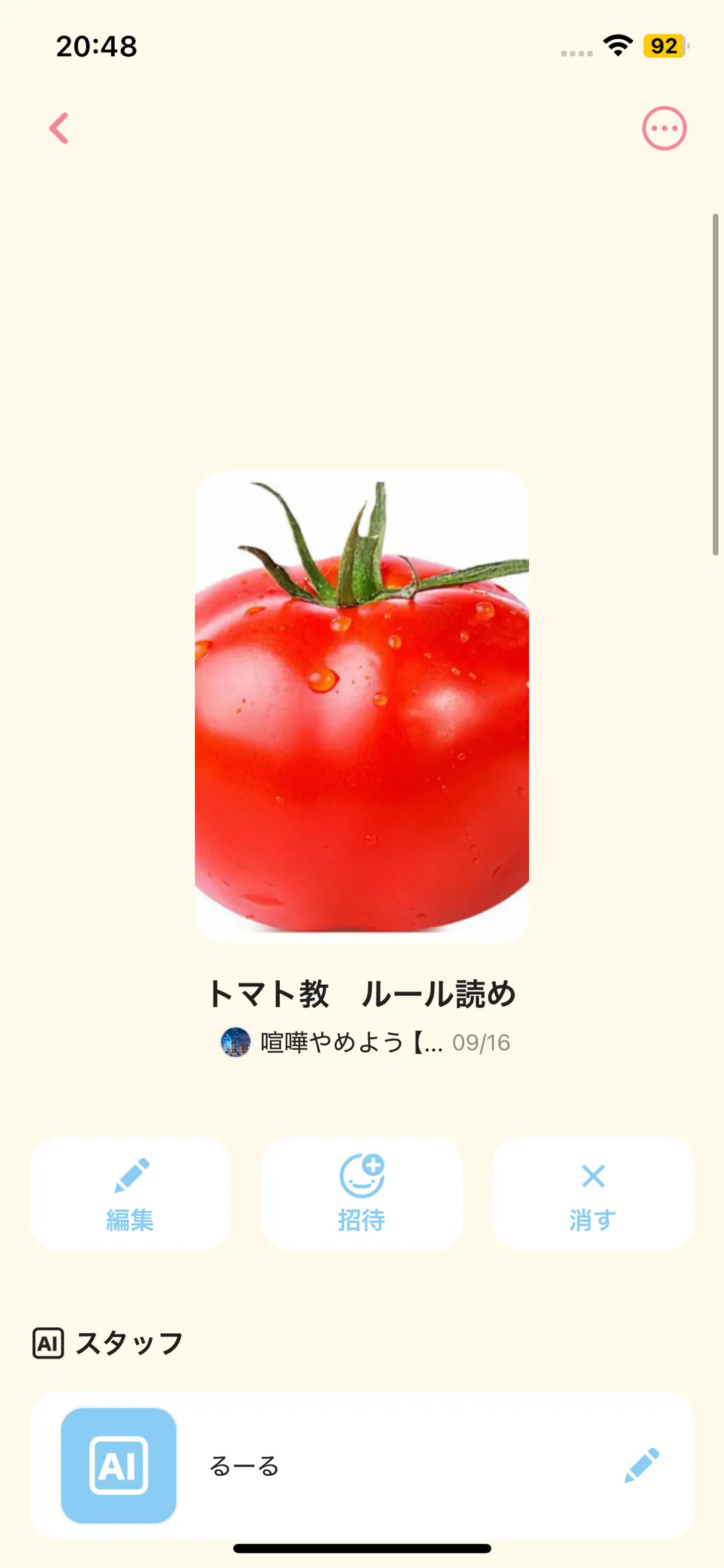Screen dimensions: 724x1568
Task: View creator 喧嘩やめよう profile
Action: click(332, 1042)
